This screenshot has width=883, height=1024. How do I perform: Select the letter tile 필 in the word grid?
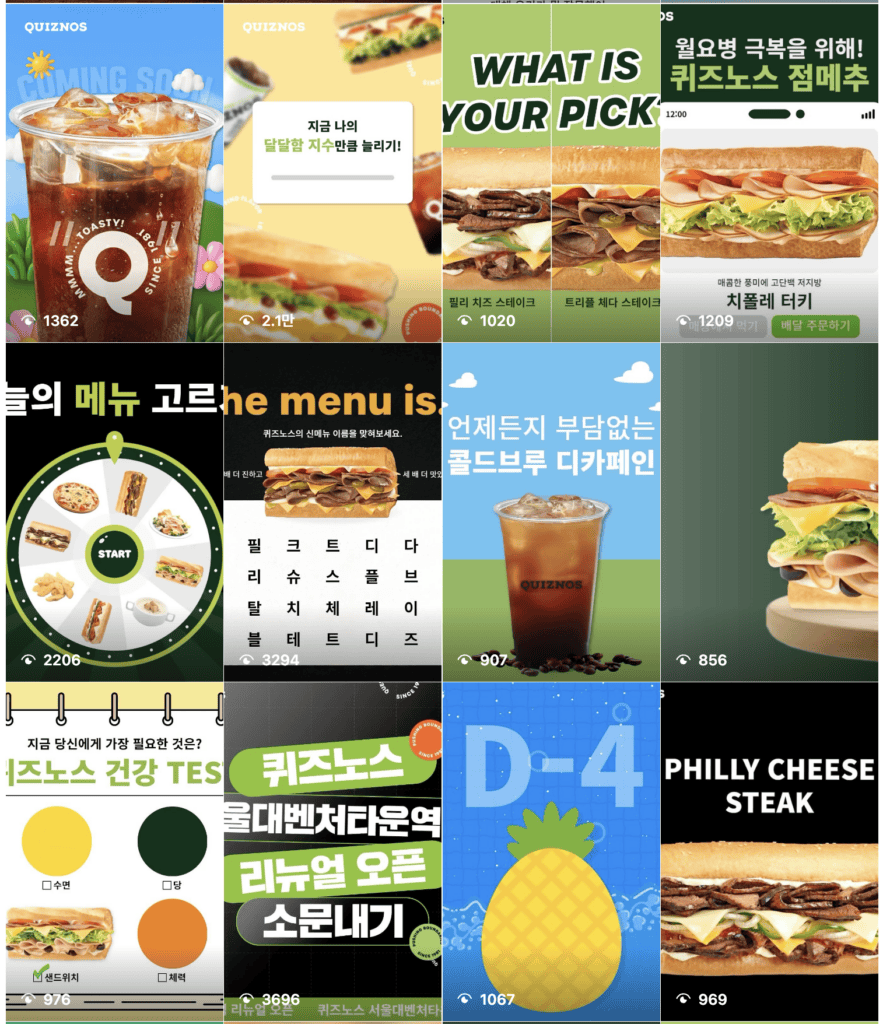[x=255, y=547]
